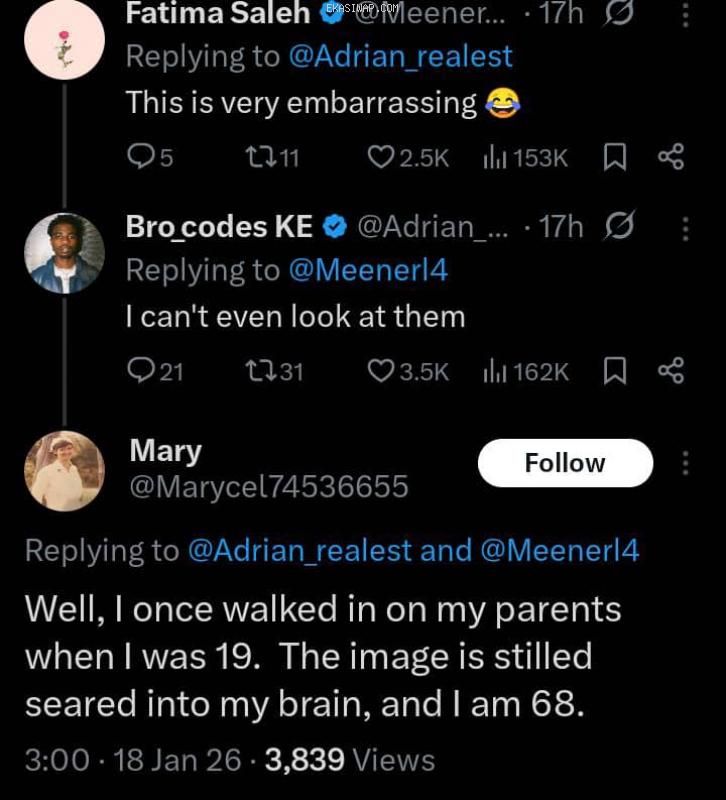Open Mary's profile picture
Viewport: 726px width, 800px height.
click(x=64, y=471)
